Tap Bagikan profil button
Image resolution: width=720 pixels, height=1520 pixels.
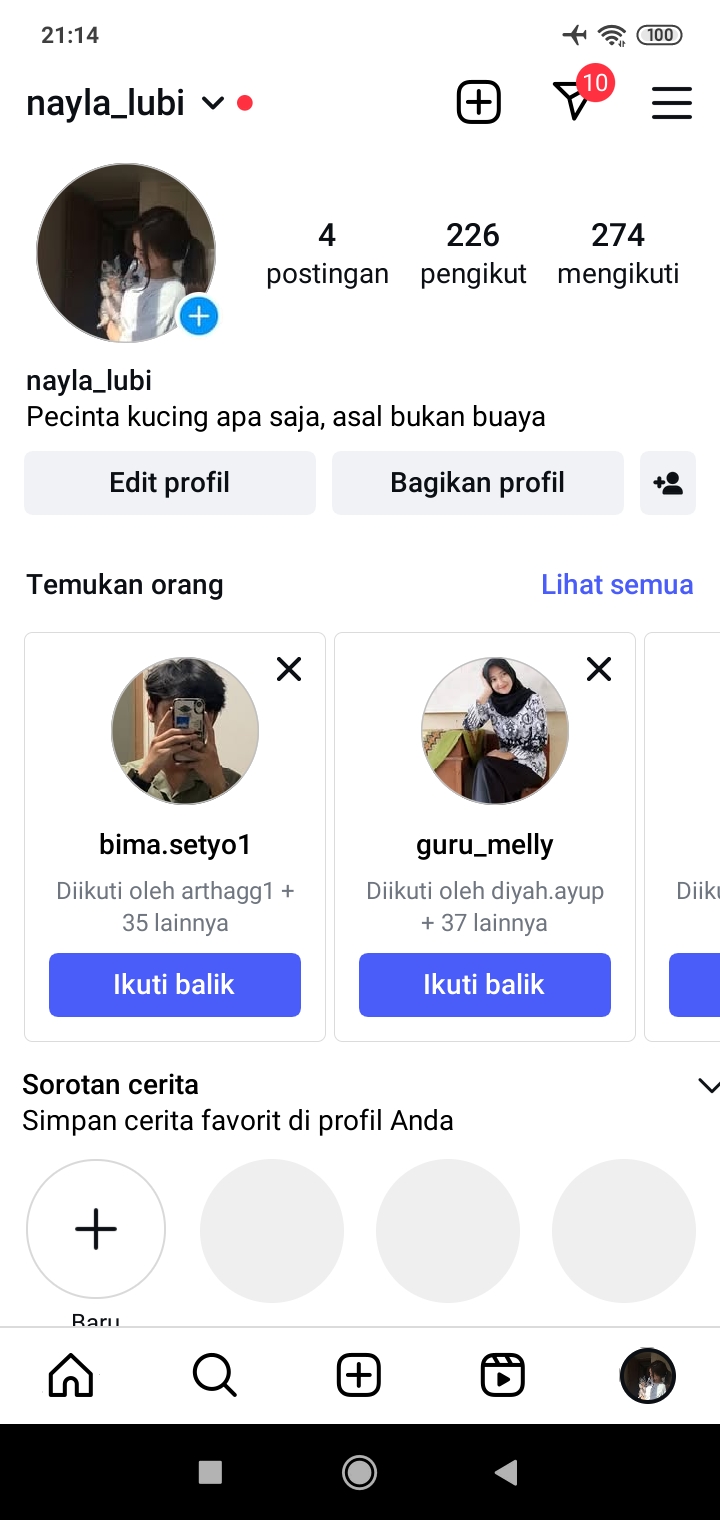pos(477,483)
